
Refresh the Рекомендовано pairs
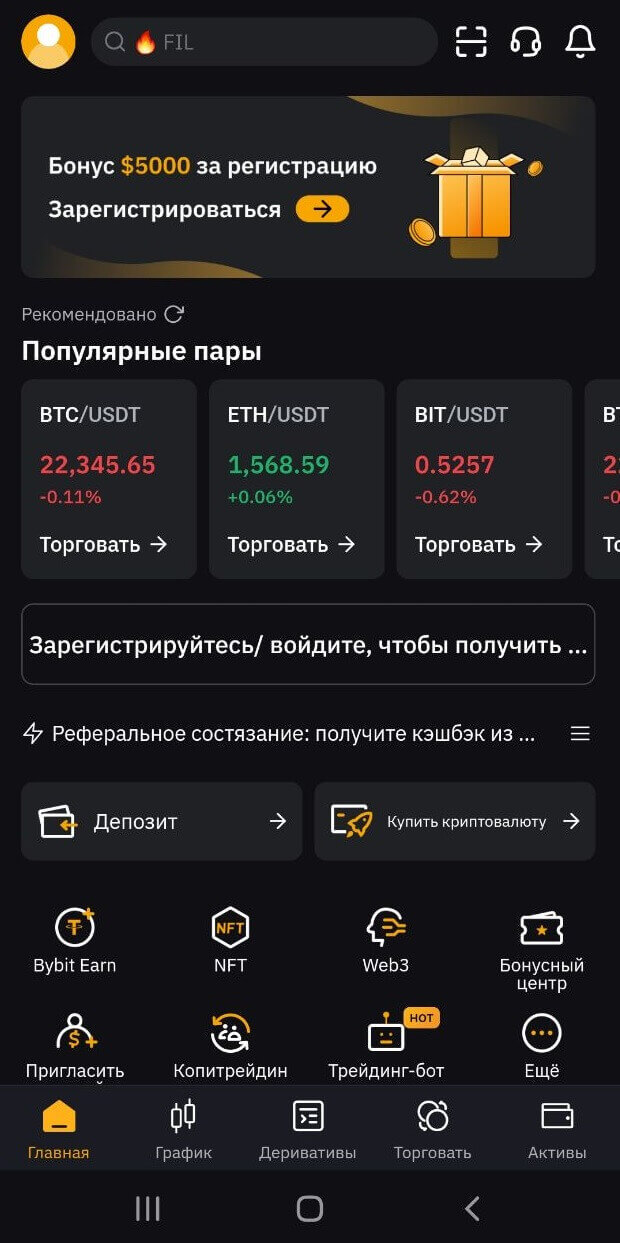coord(174,314)
